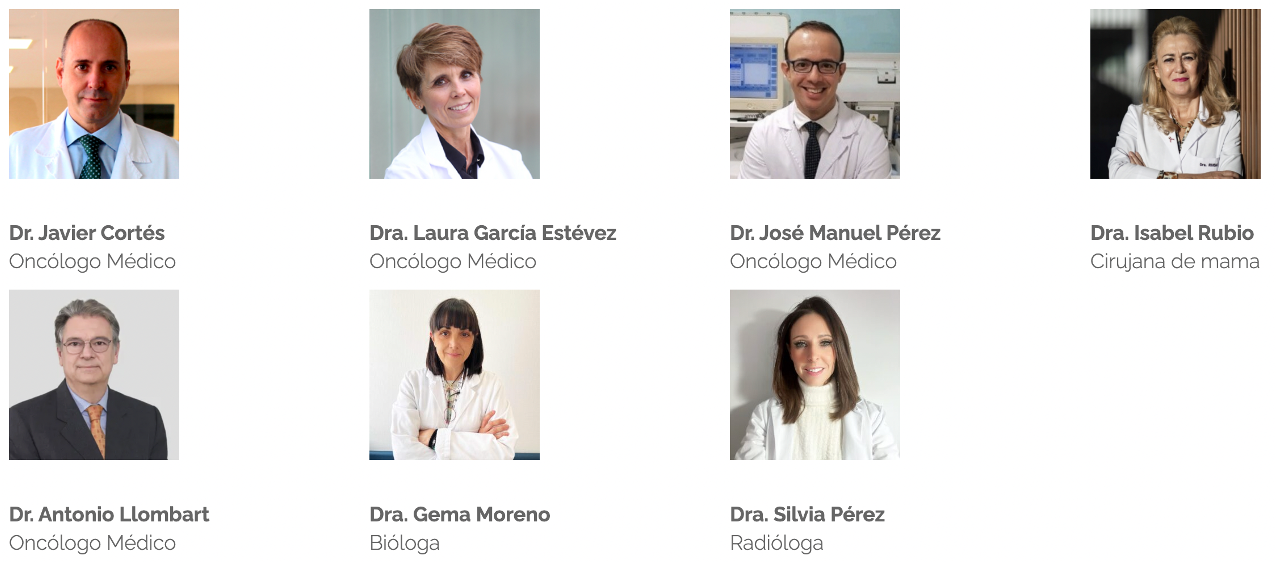Open Dr. Antonio Llombart's profile

point(109,515)
